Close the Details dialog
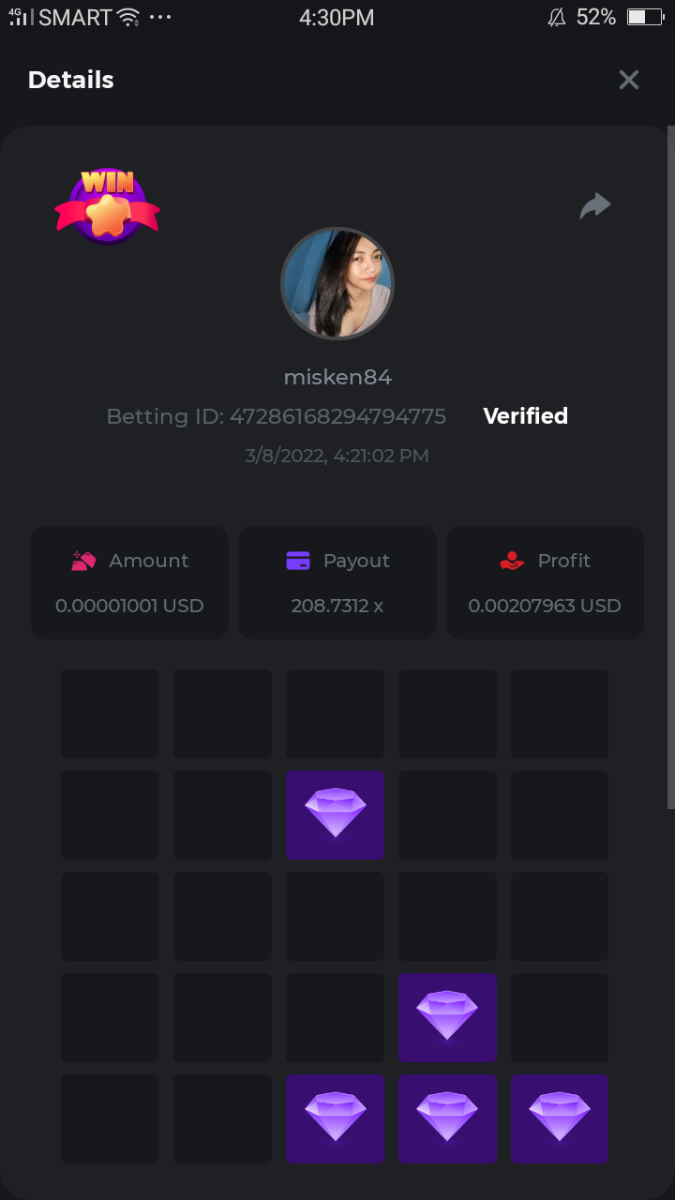Screen dimensions: 675x1200 (x=628, y=80)
